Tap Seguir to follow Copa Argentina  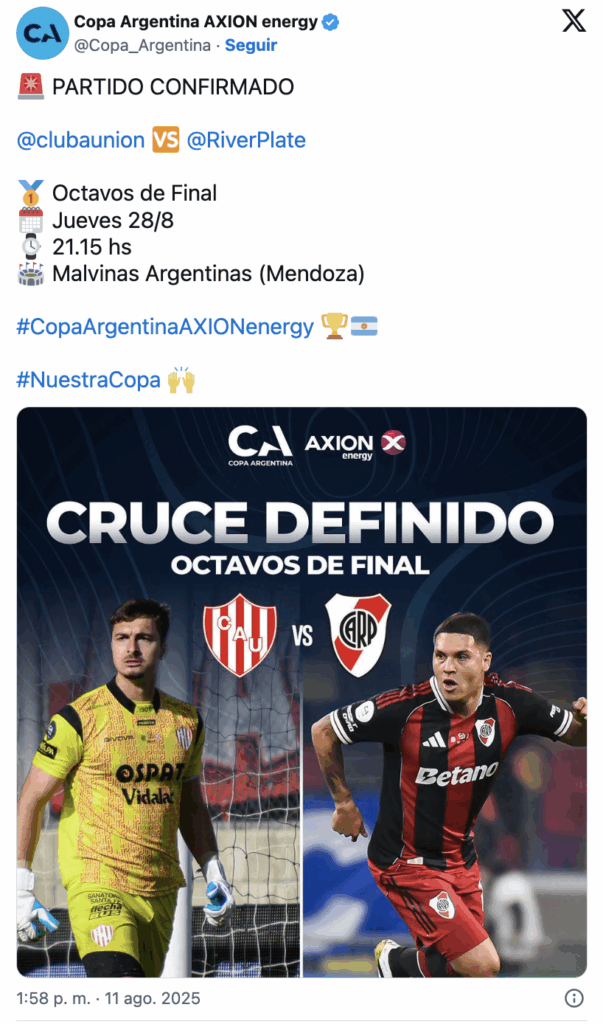(x=251, y=45)
